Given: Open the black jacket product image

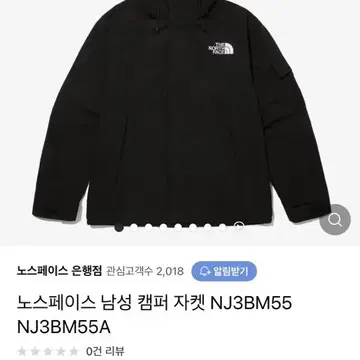Looking at the screenshot, I should (x=180, y=113).
